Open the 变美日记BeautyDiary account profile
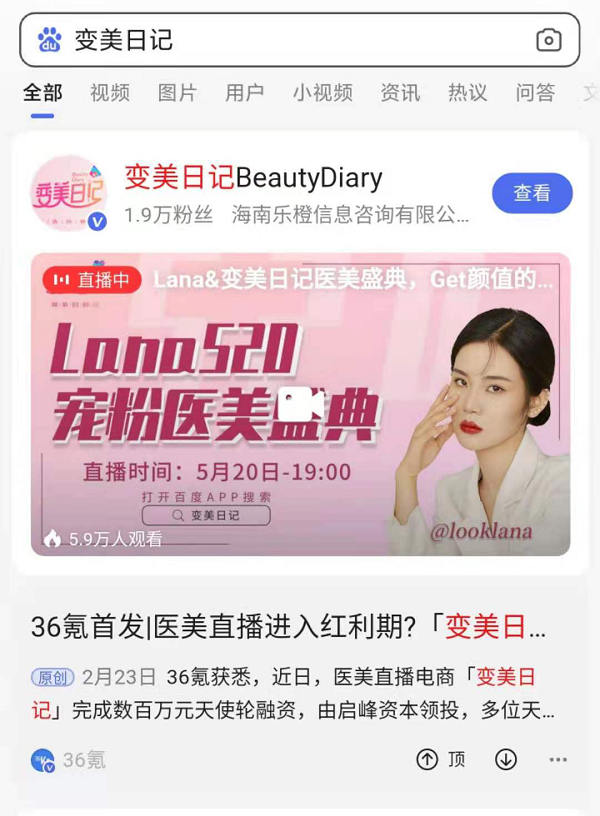 coord(253,180)
